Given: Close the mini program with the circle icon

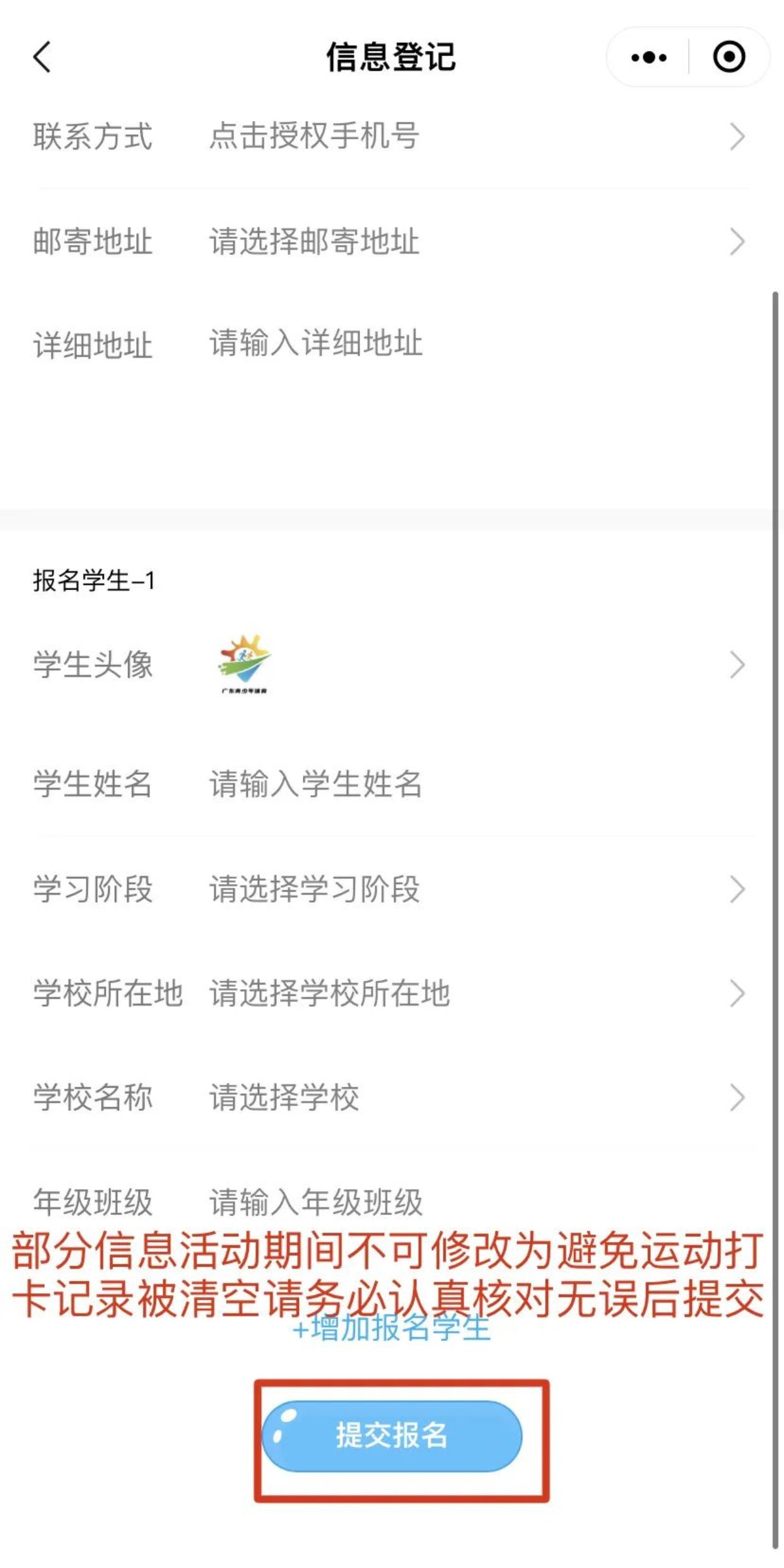Looking at the screenshot, I should (728, 57).
